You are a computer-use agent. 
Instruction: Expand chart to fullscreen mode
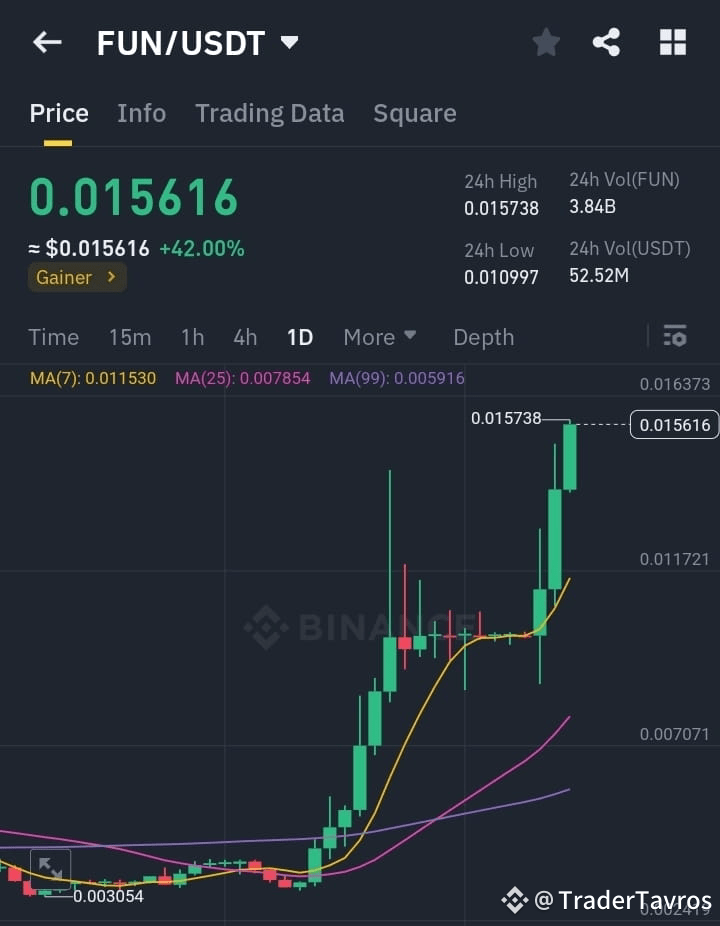[50, 866]
